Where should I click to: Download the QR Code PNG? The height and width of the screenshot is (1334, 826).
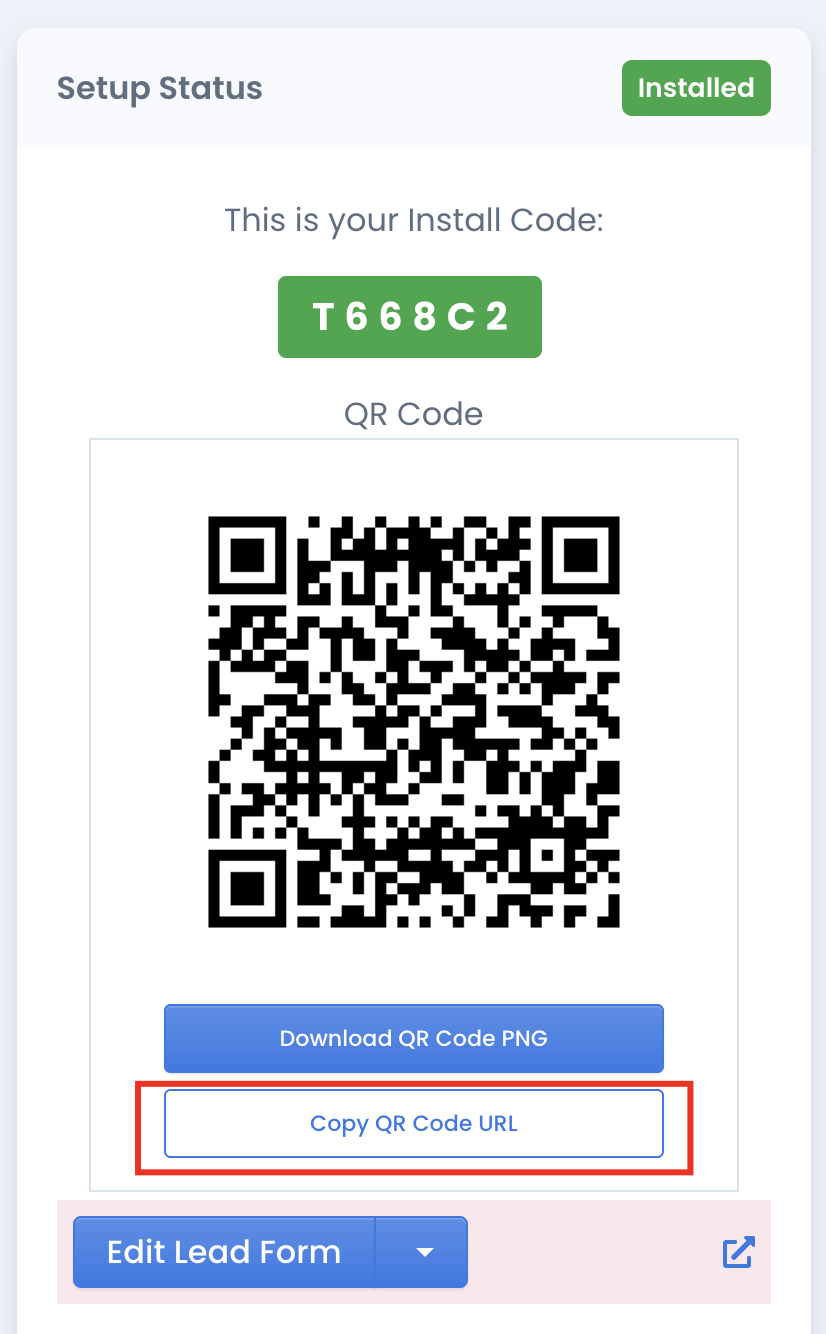(x=413, y=1038)
